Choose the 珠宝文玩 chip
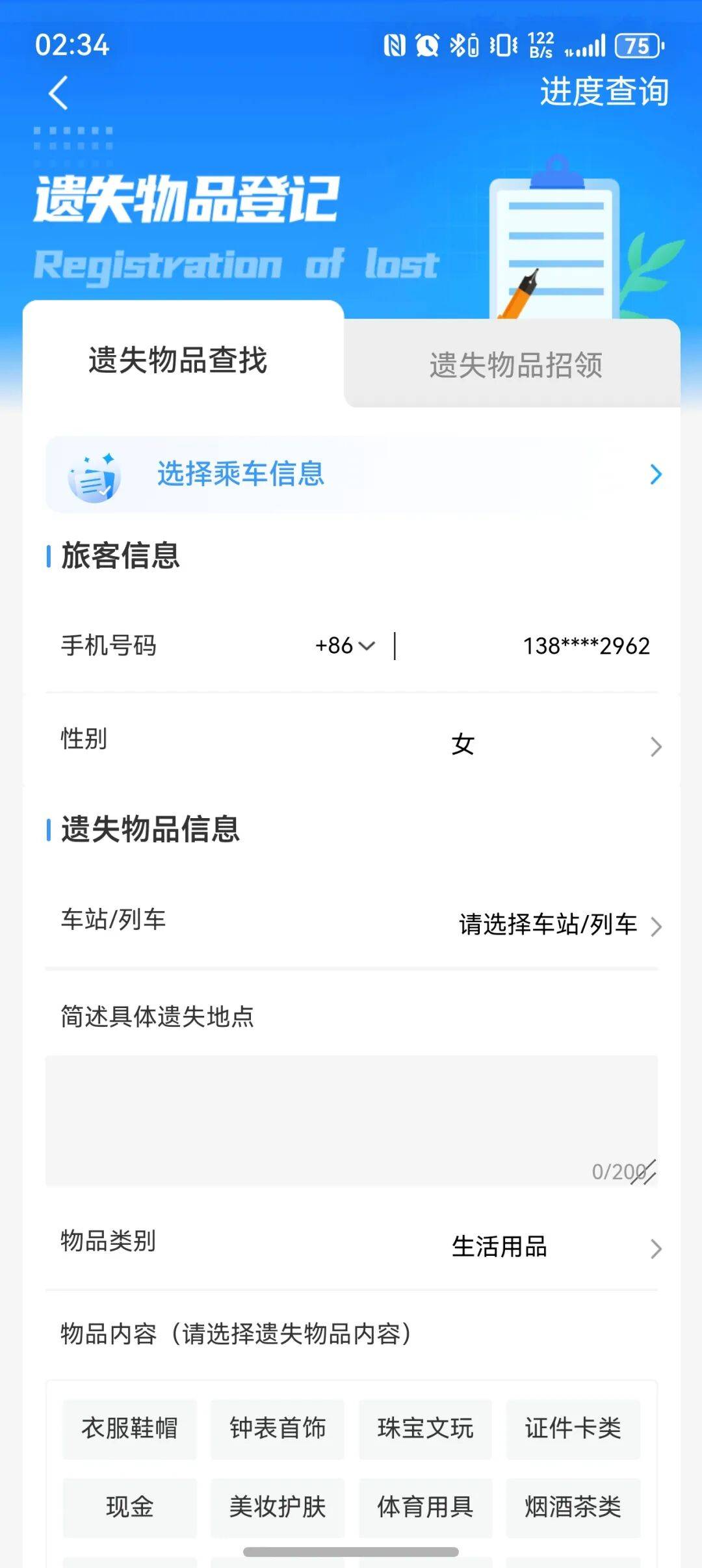The width and height of the screenshot is (702, 1568). (x=425, y=1429)
